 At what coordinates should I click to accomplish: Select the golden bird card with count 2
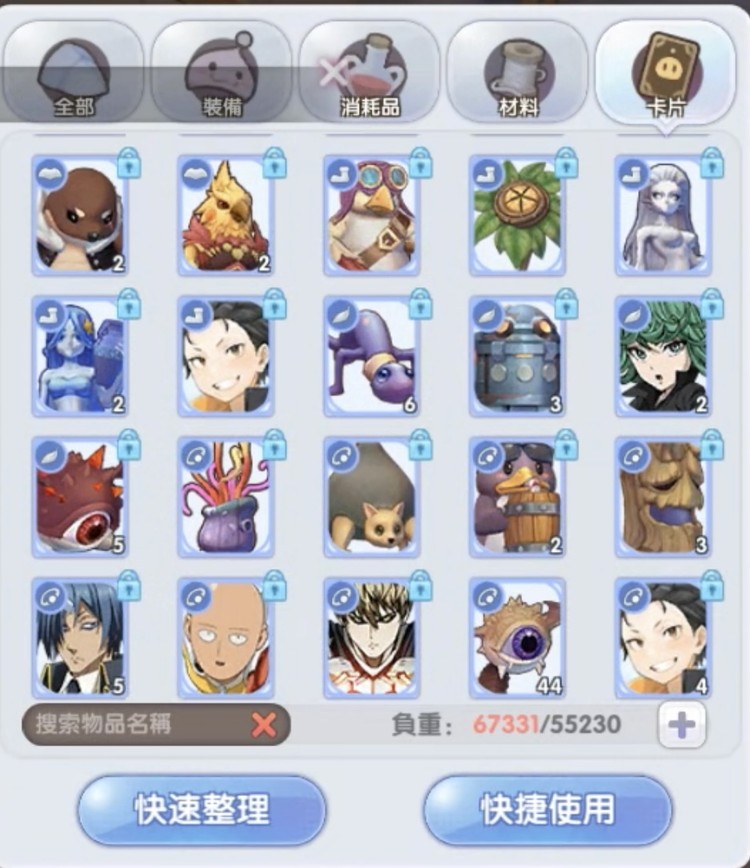coord(225,215)
